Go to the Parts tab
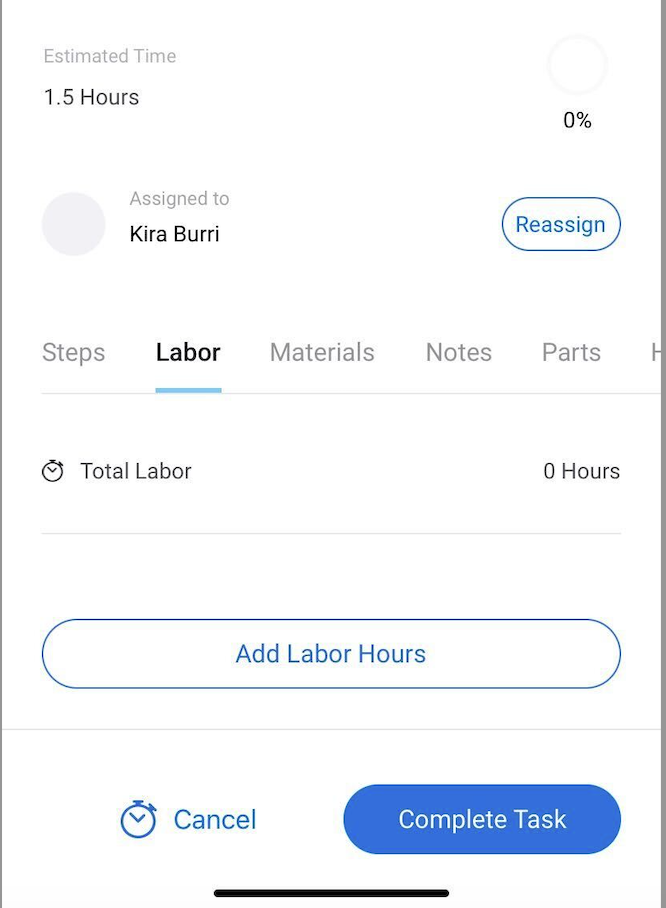 (x=571, y=353)
